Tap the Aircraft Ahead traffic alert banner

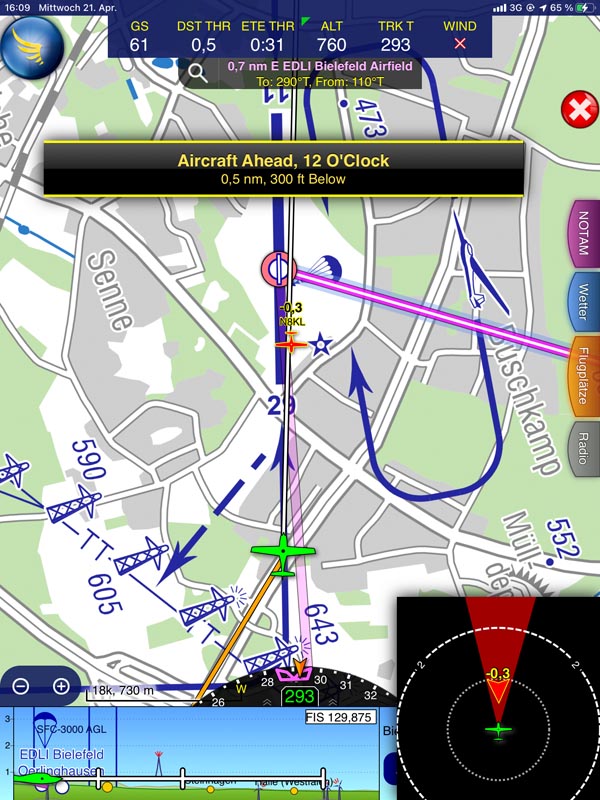283,168
